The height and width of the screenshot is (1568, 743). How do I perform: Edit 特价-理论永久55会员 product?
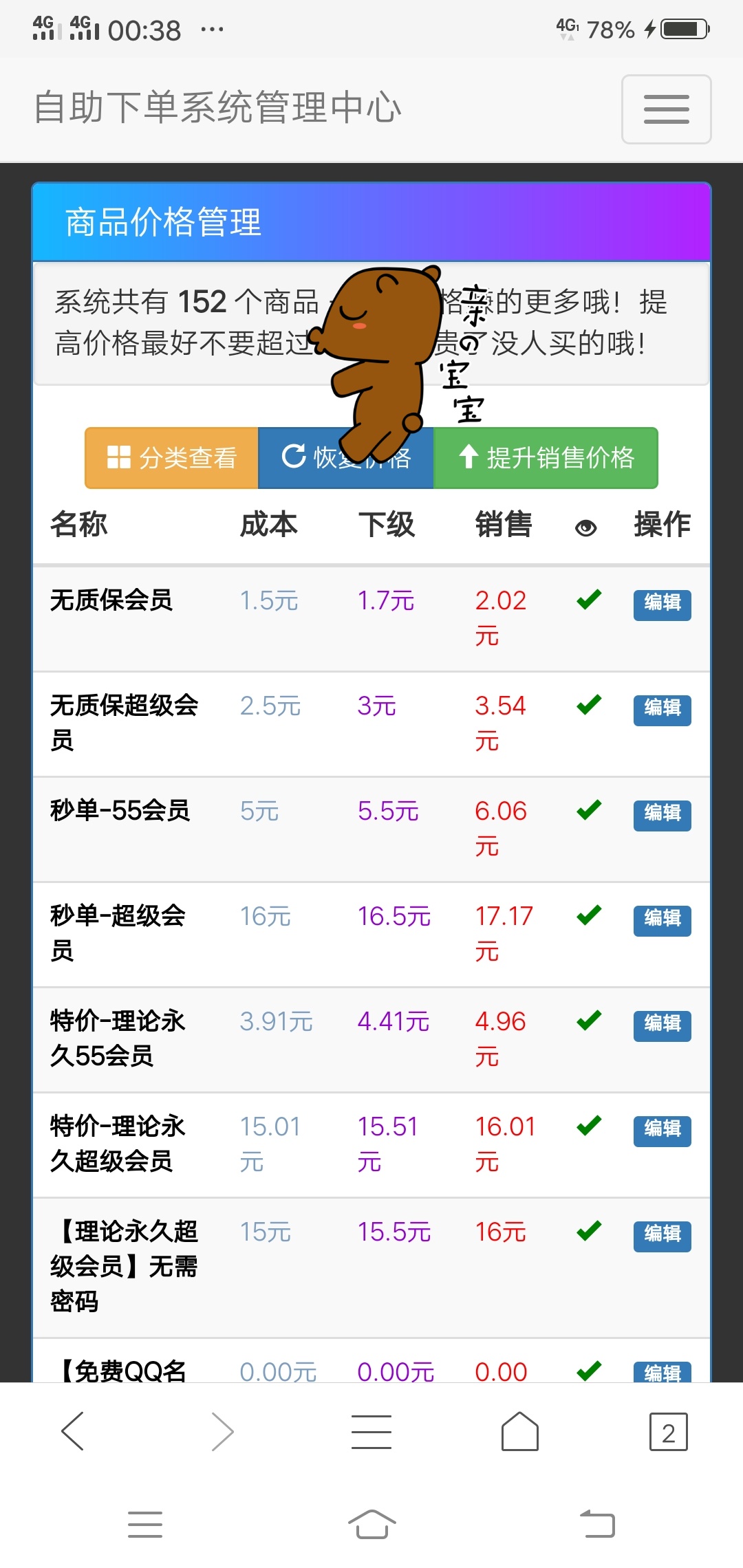tap(662, 1025)
